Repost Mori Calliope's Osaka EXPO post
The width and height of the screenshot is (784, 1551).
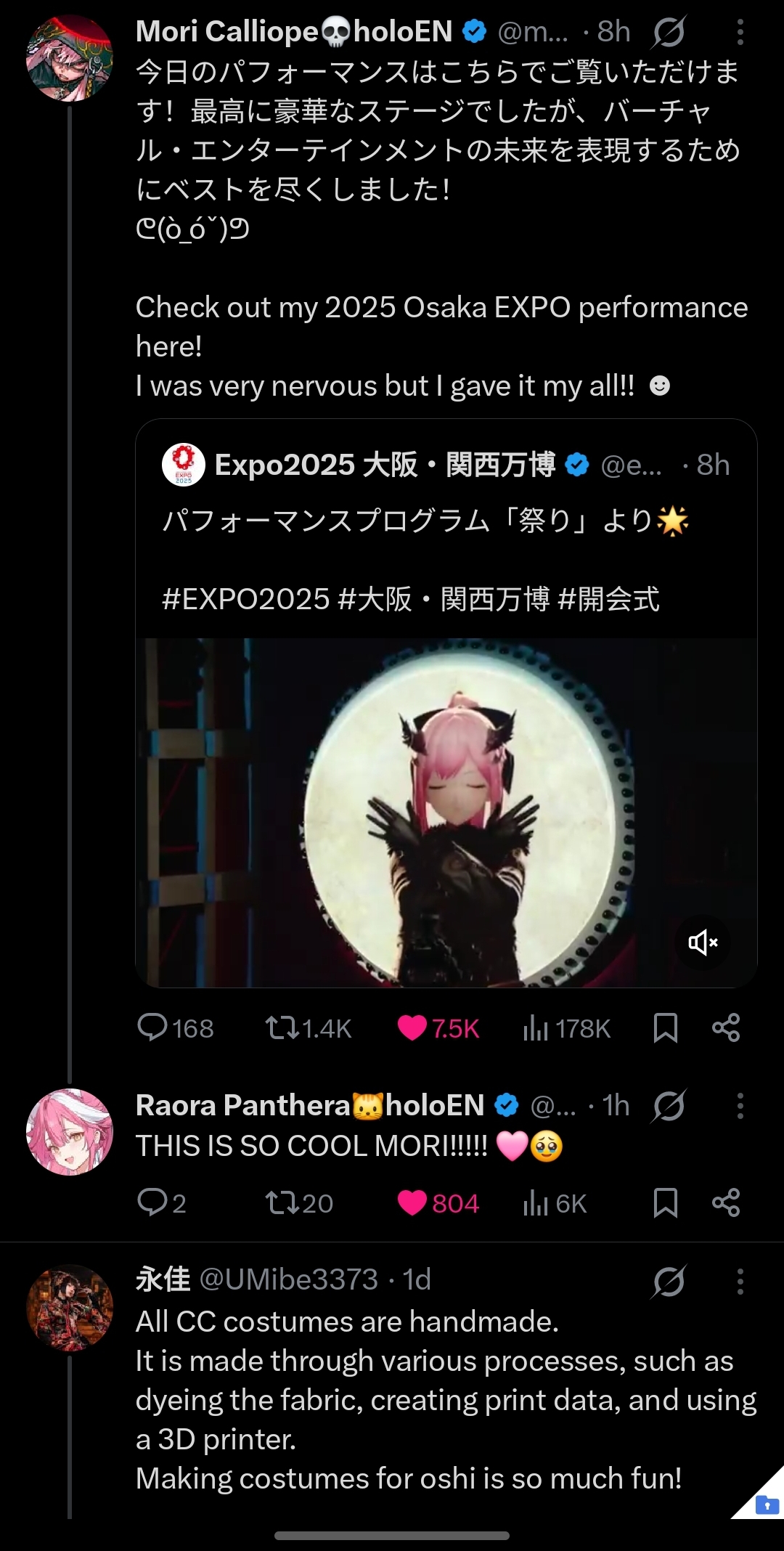[281, 1028]
